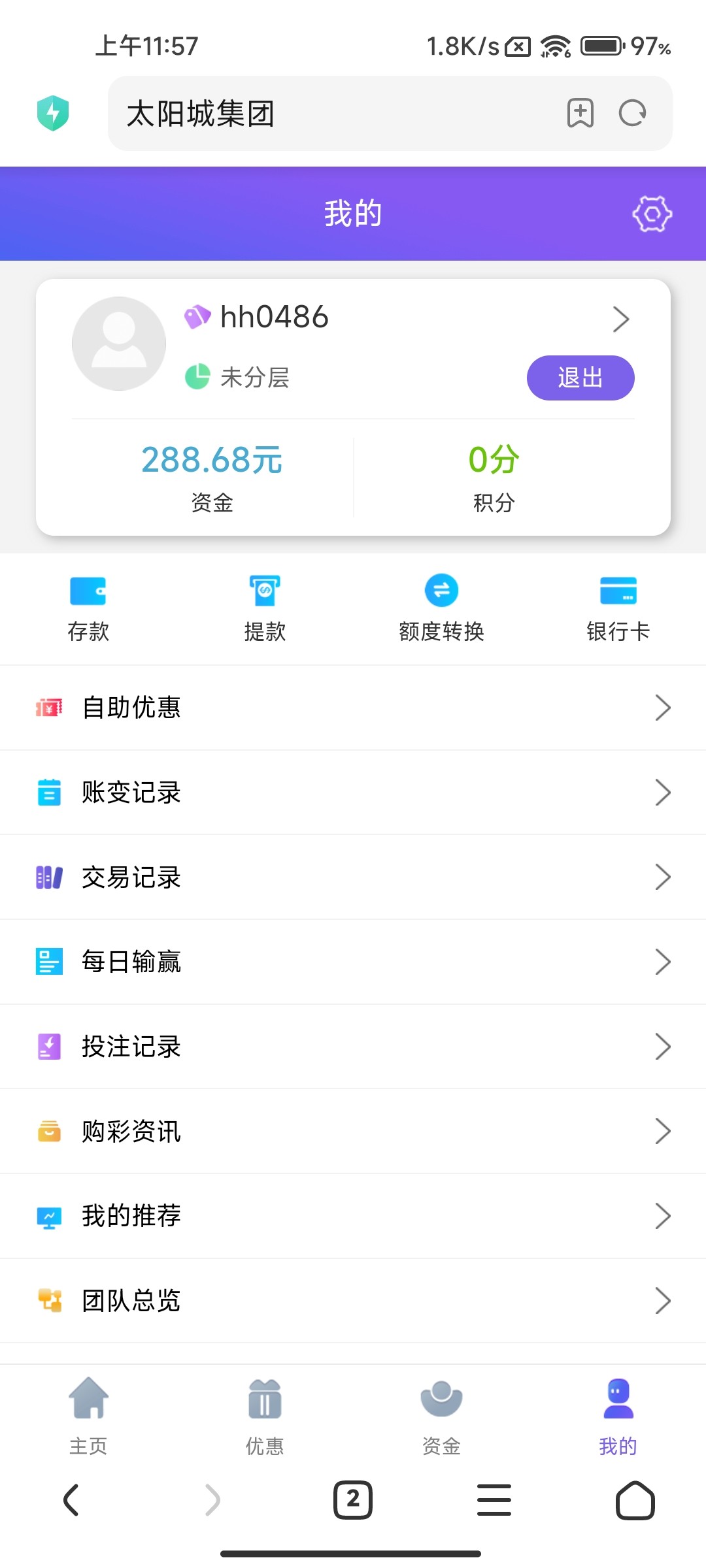Open 账变记录 account change records
This screenshot has width=706, height=1568.
coord(353,792)
